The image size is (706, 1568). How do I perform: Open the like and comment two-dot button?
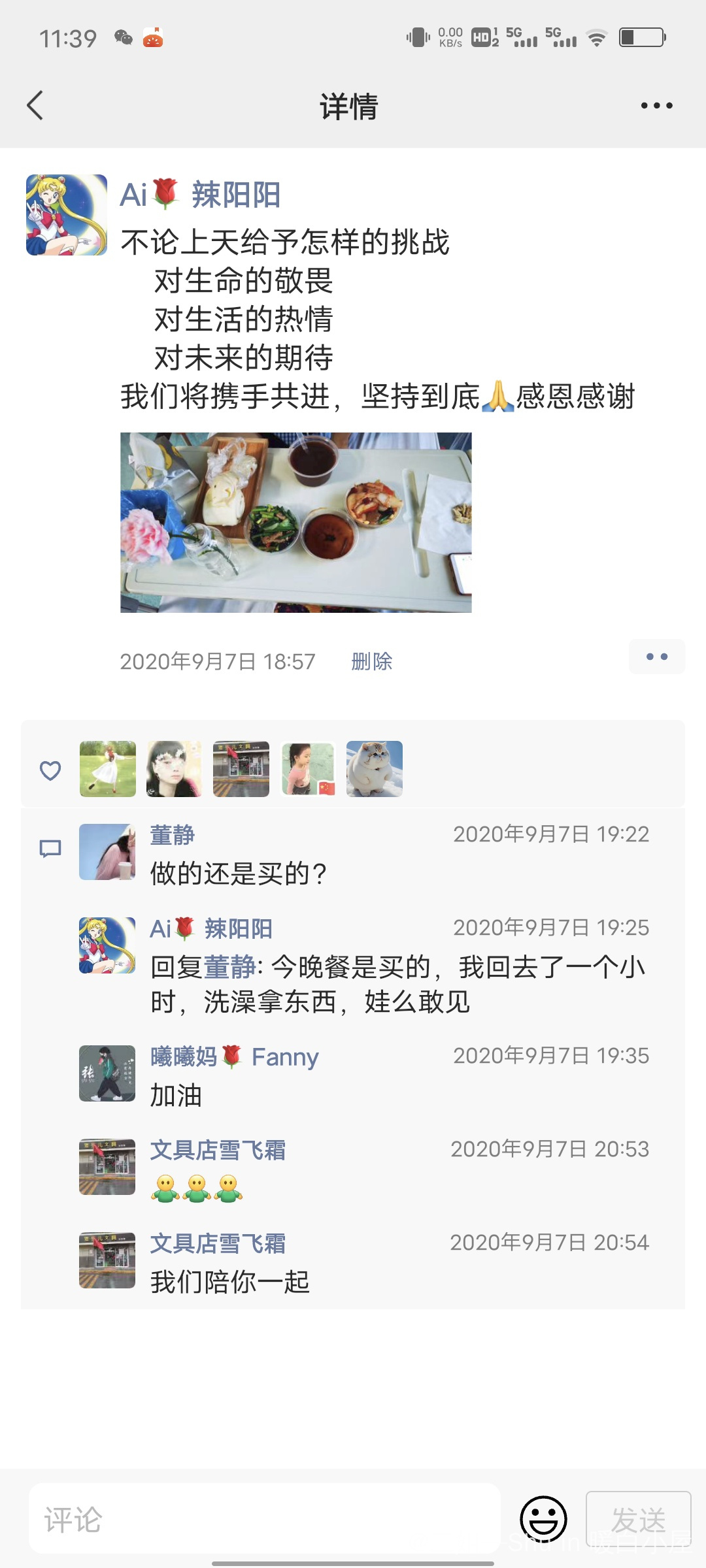pyautogui.click(x=656, y=657)
